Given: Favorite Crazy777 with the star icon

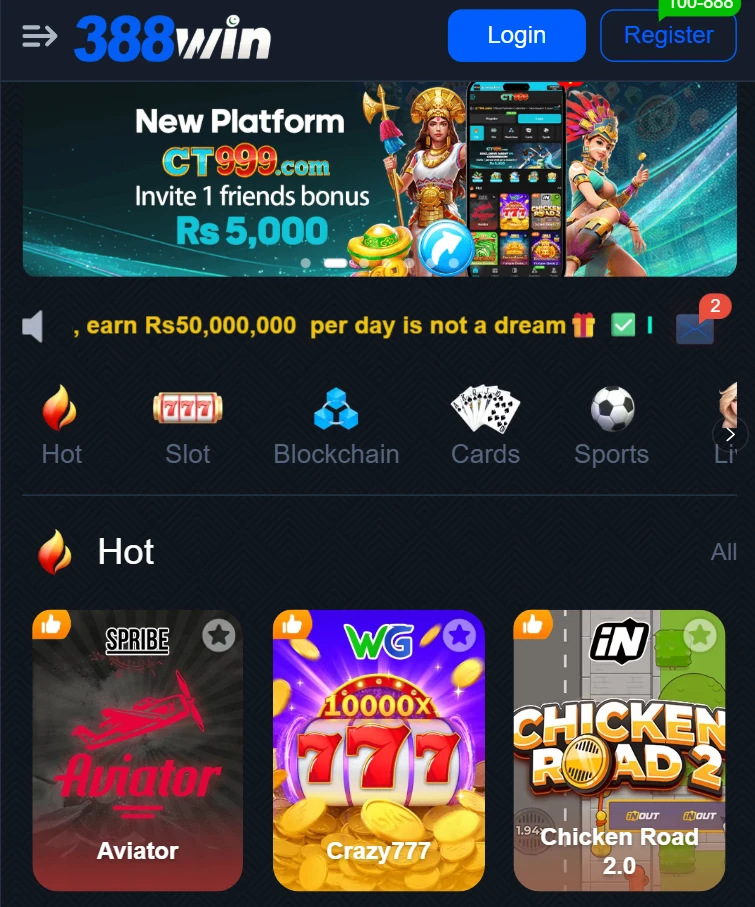Looking at the screenshot, I should (459, 635).
